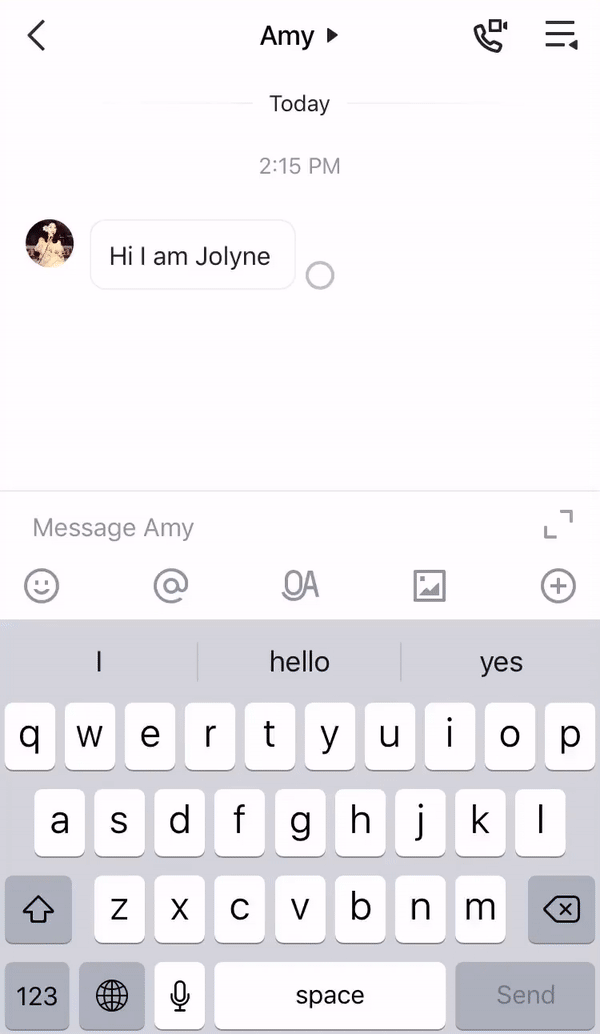The height and width of the screenshot is (1034, 600).
Task: Focus the Message Amy text field
Action: (x=270, y=527)
